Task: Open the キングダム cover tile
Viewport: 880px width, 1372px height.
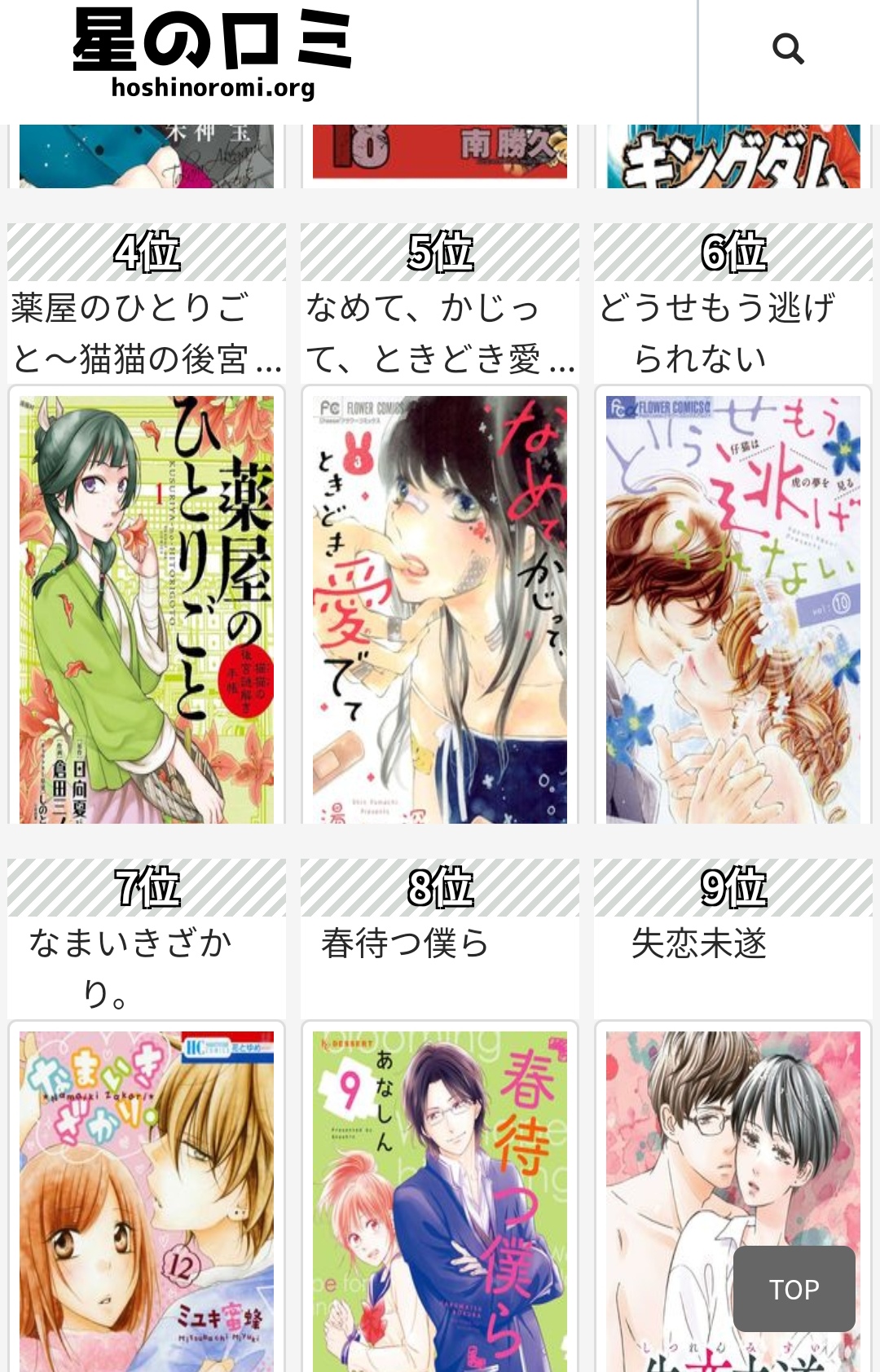Action: [733, 156]
